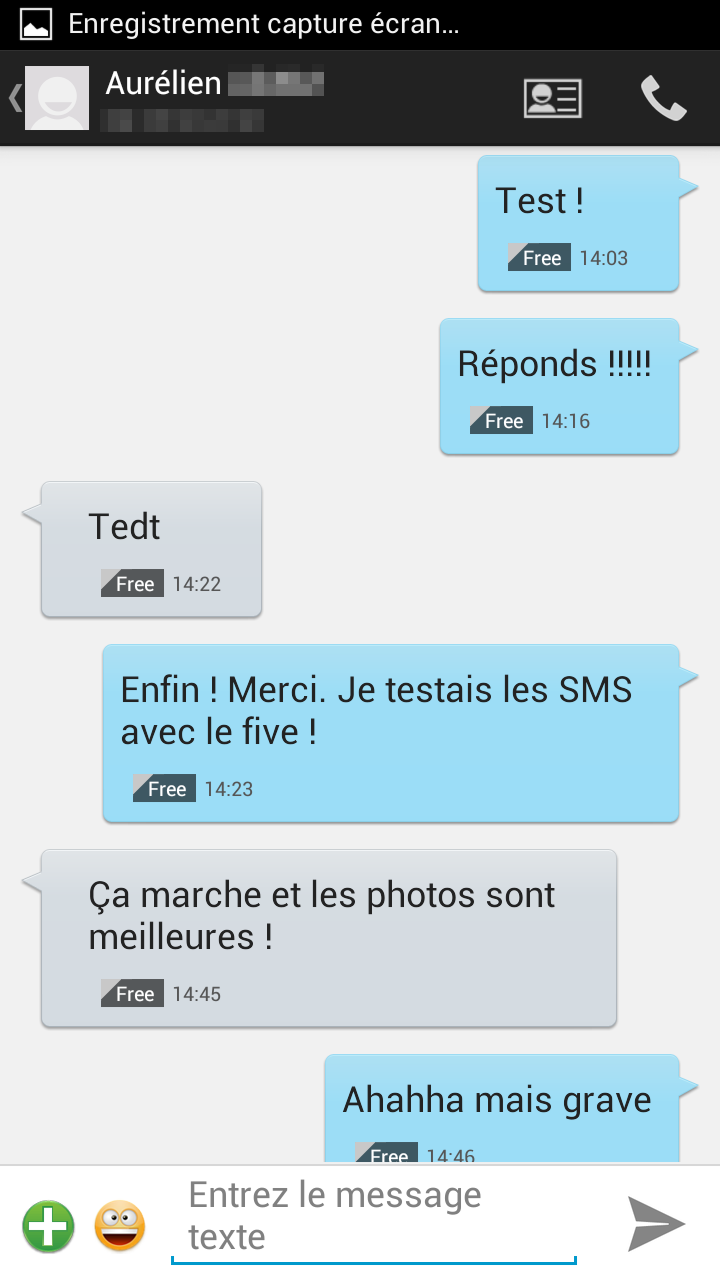The height and width of the screenshot is (1280, 720).
Task: Open the emoji smiley picker
Action: (120, 1226)
